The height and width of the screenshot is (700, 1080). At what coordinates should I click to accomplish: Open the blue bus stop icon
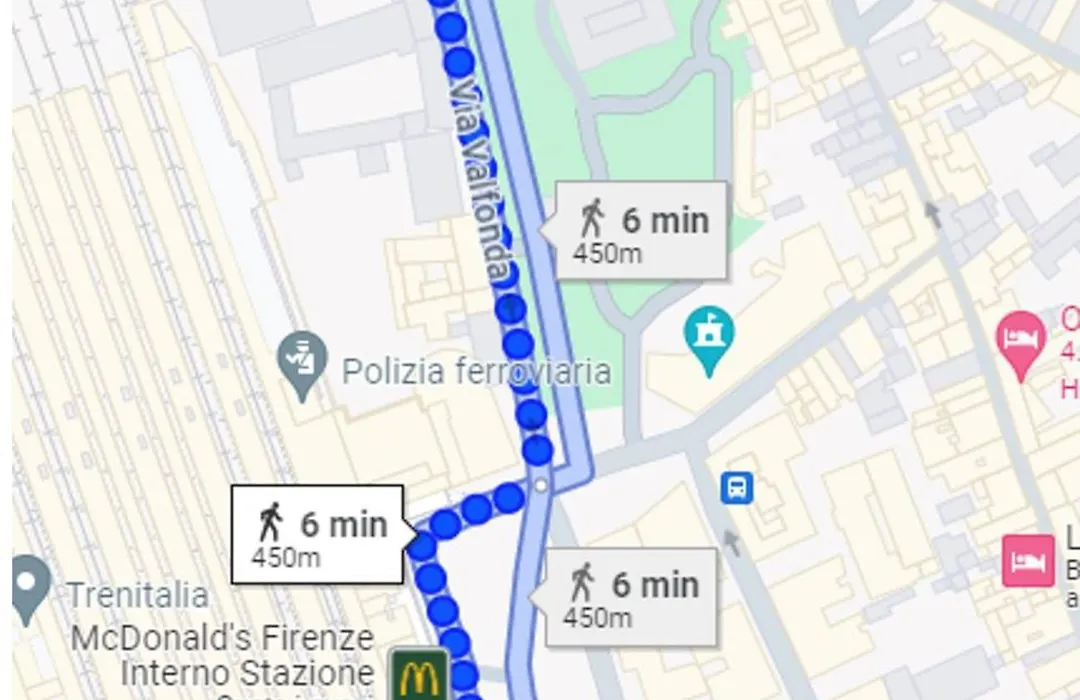click(737, 488)
